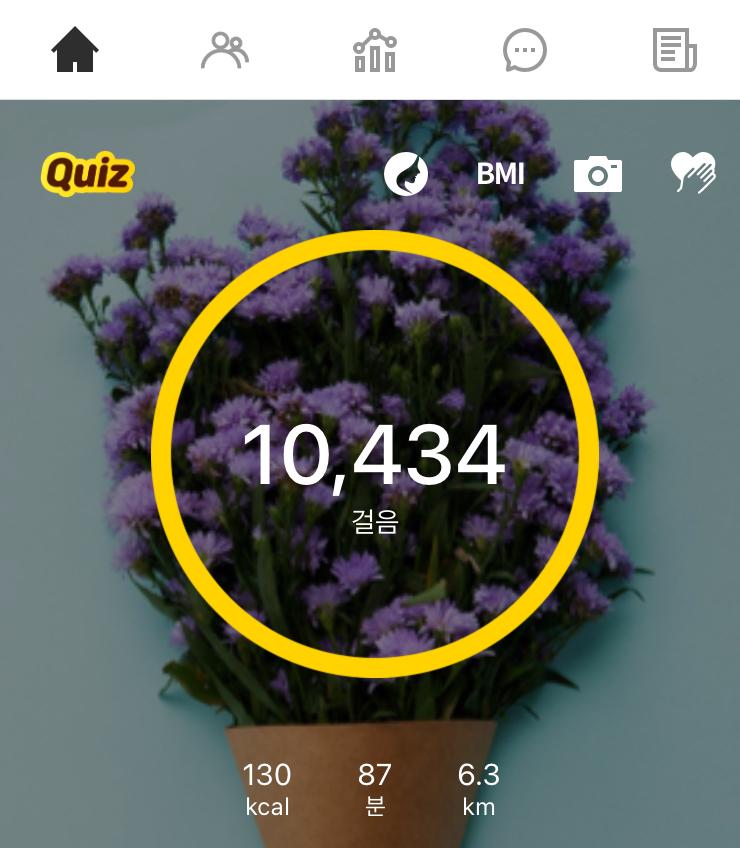Tap the woman's face profile icon
Screen dimensions: 740x848
406,174
